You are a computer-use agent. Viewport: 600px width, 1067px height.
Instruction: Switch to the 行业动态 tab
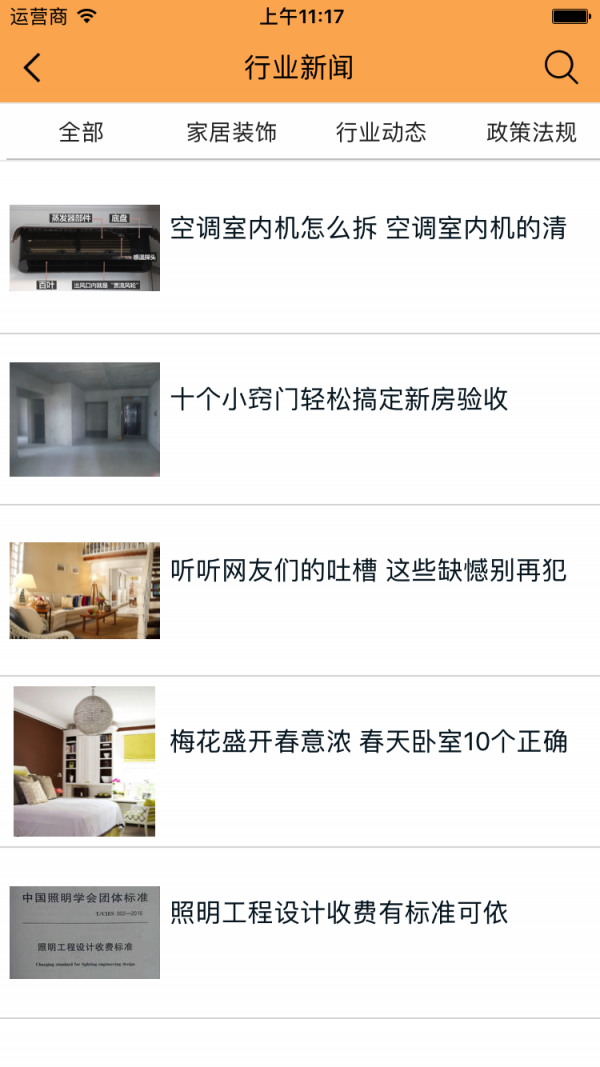(x=381, y=132)
